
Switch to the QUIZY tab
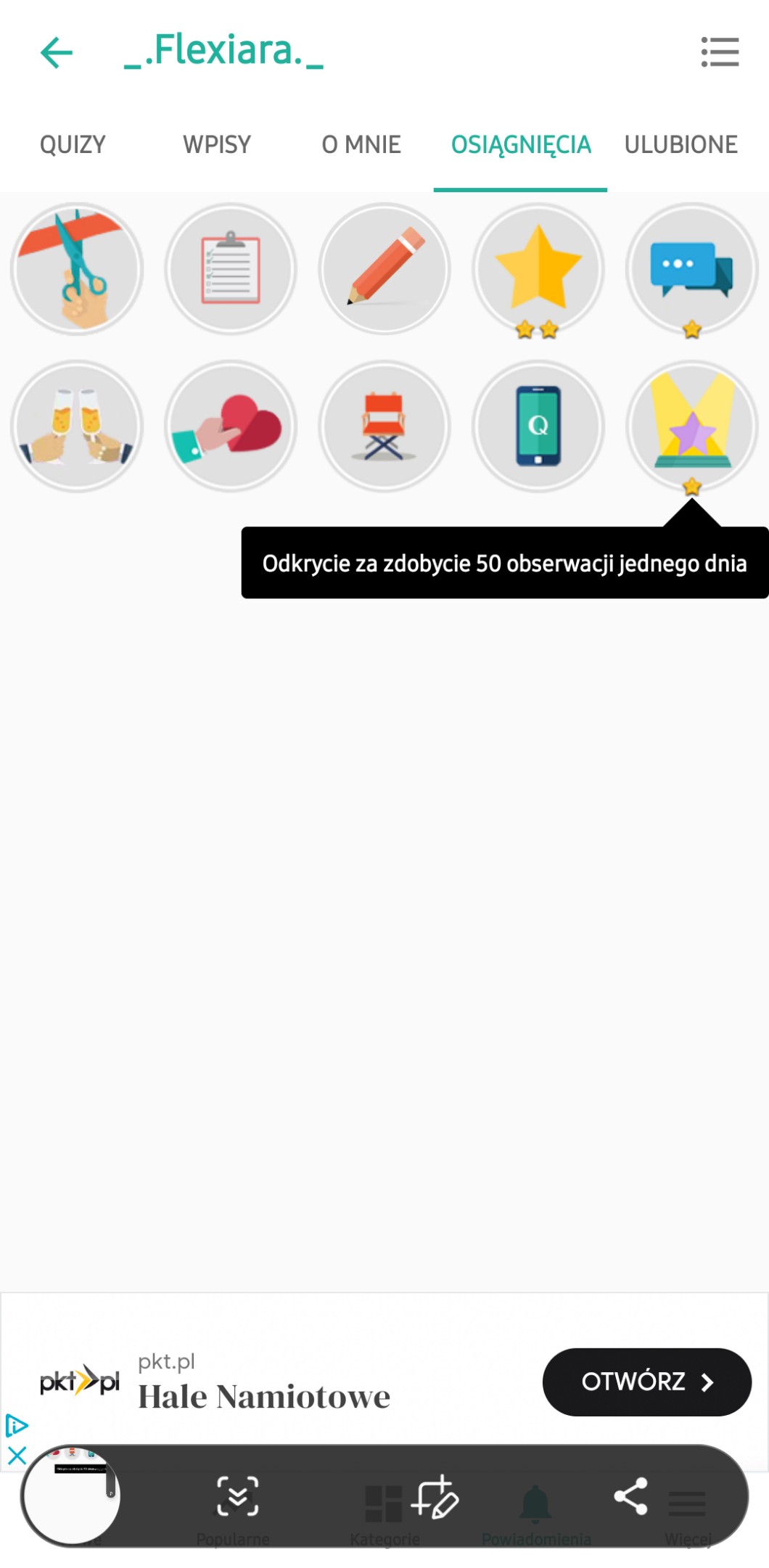point(73,145)
